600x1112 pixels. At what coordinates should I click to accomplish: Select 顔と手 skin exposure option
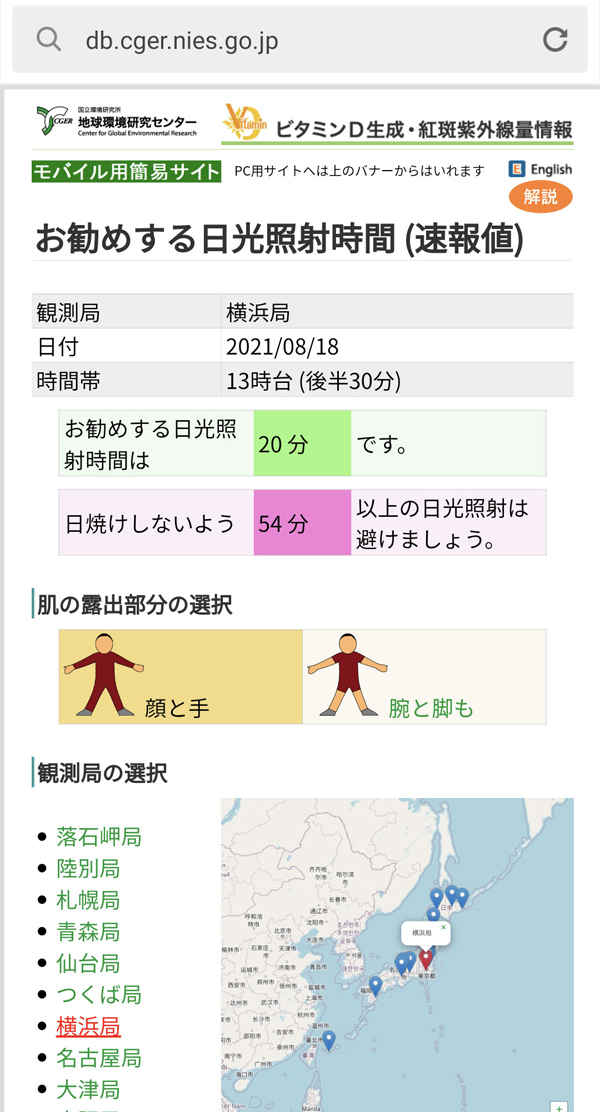tap(181, 677)
